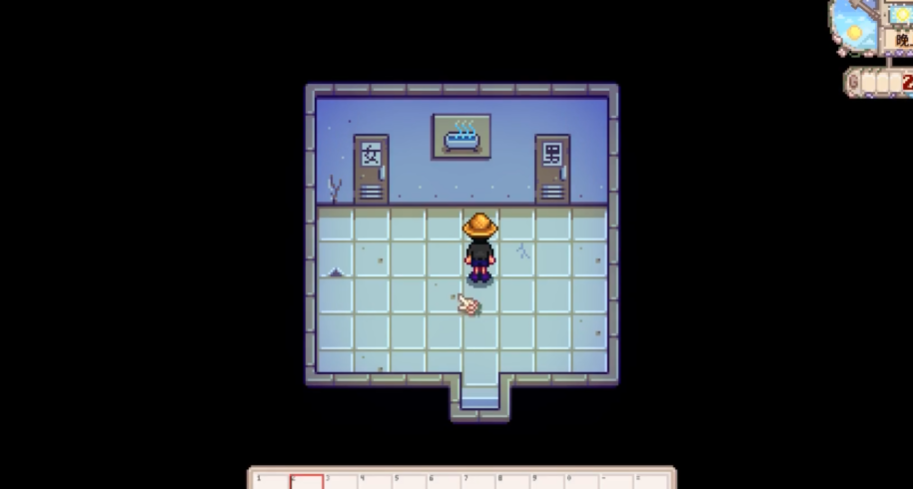Select inventory slot 8
The width and height of the screenshot is (913, 489).
coord(514,482)
